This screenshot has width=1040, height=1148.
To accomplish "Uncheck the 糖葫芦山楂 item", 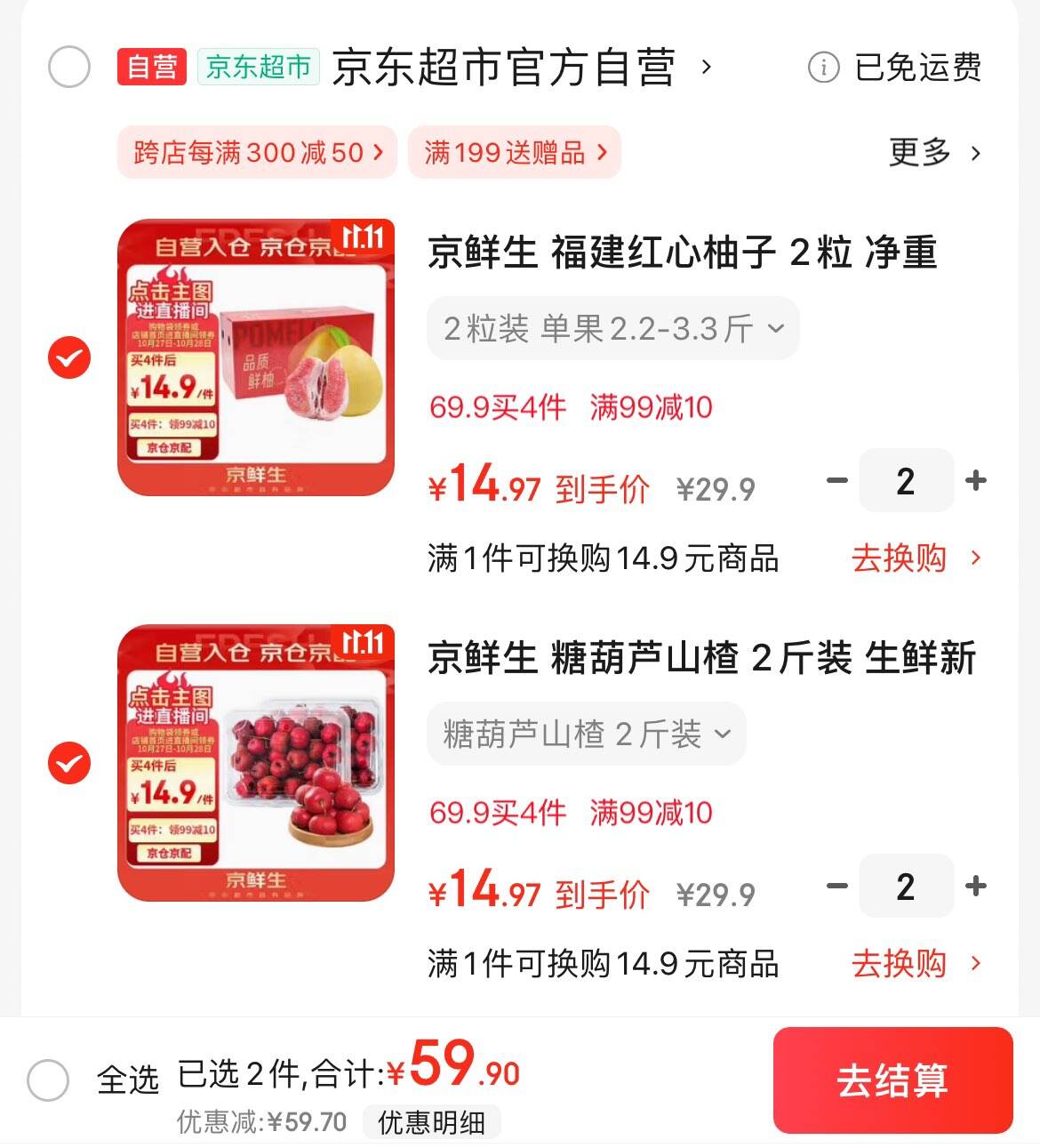I will (x=69, y=763).
